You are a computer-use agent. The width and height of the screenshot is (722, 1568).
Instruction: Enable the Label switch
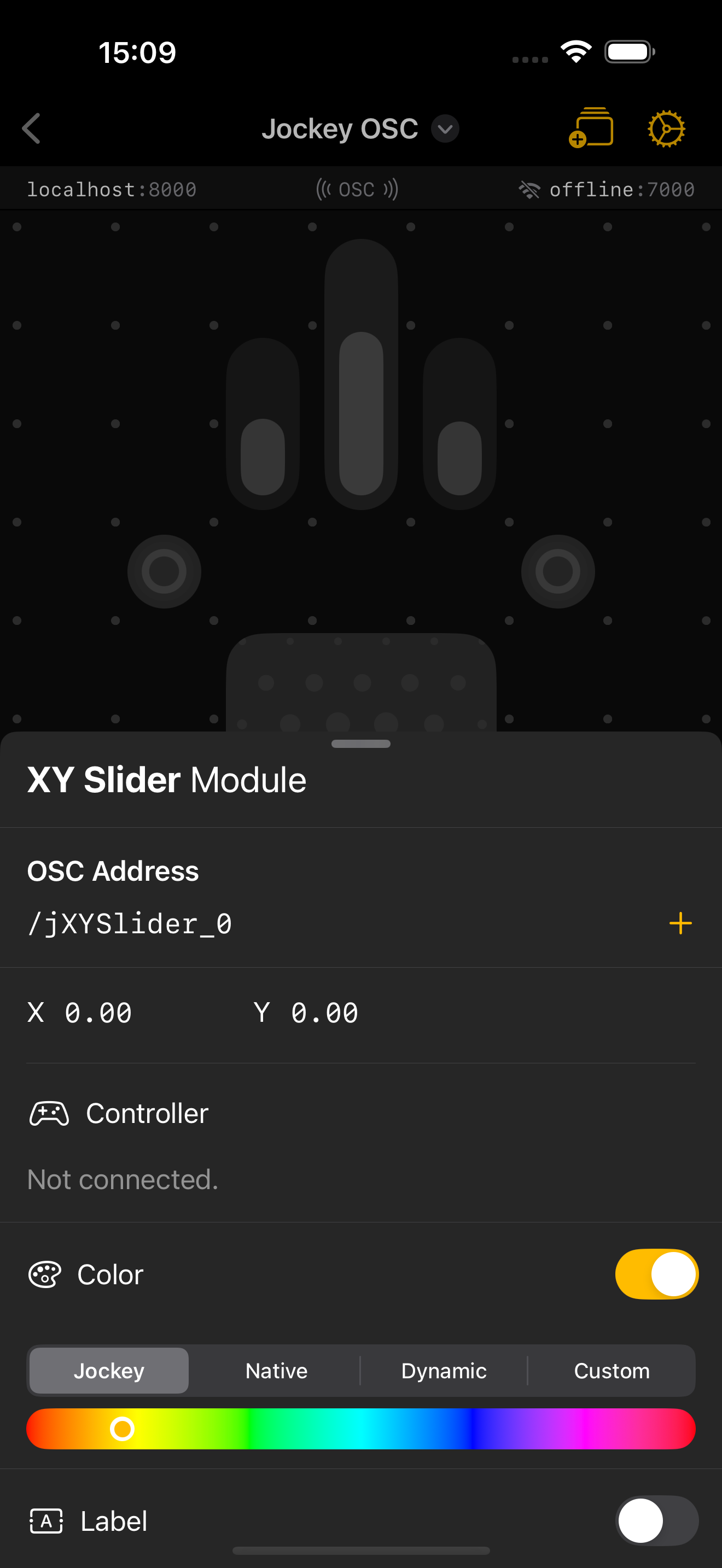(656, 1520)
